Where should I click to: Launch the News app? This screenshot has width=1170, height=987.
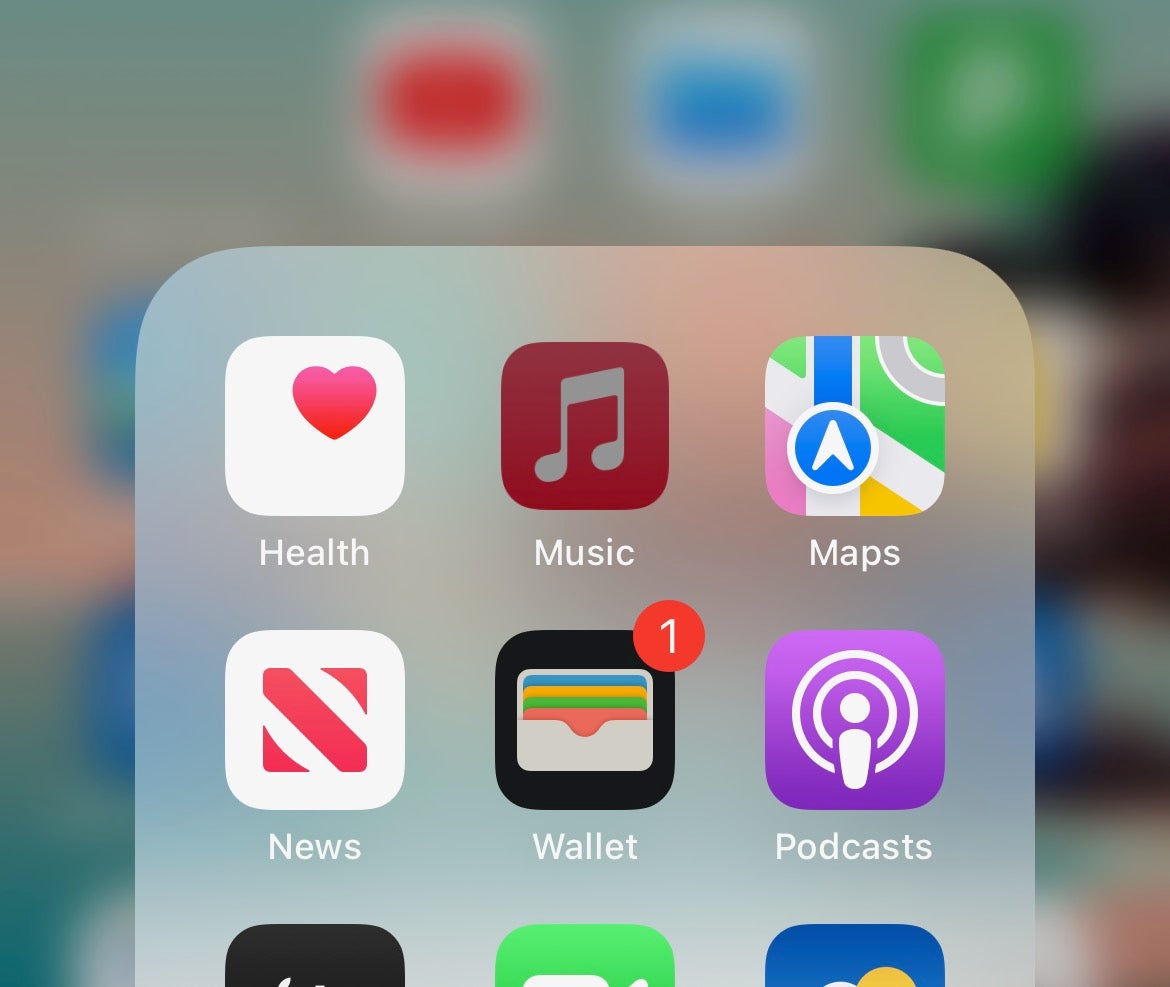click(x=315, y=720)
